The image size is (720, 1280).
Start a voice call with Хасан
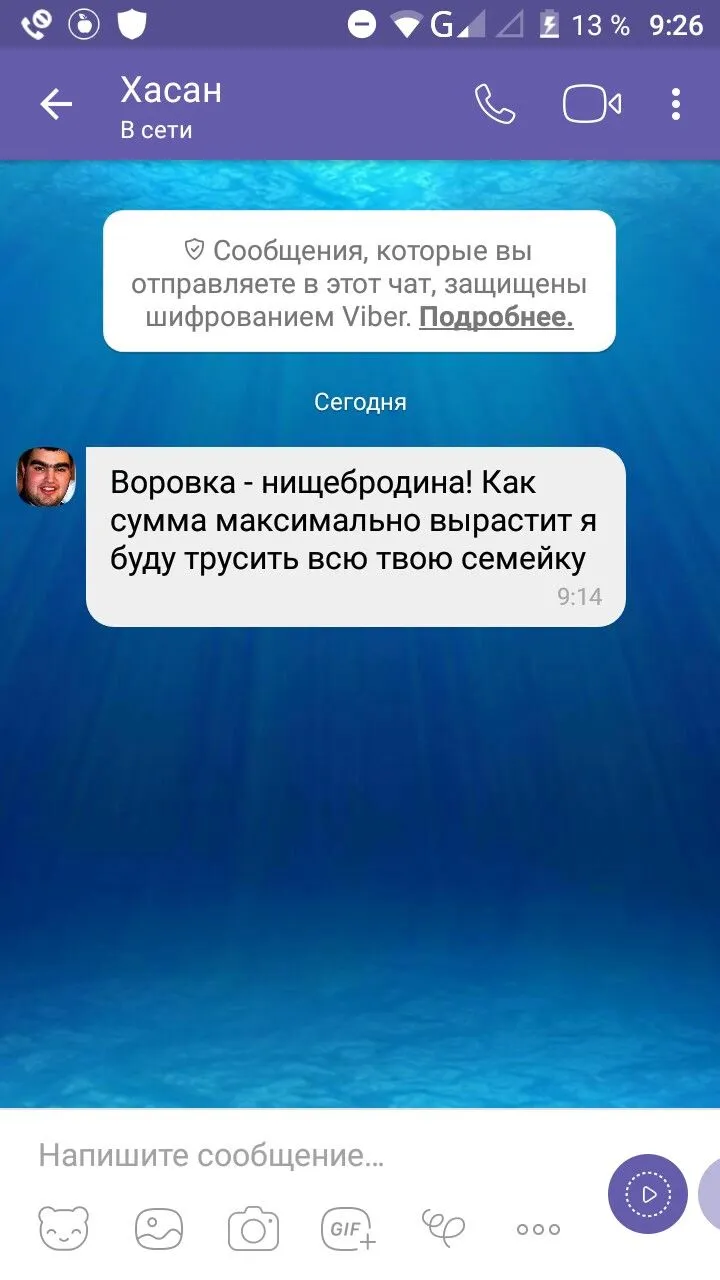494,104
